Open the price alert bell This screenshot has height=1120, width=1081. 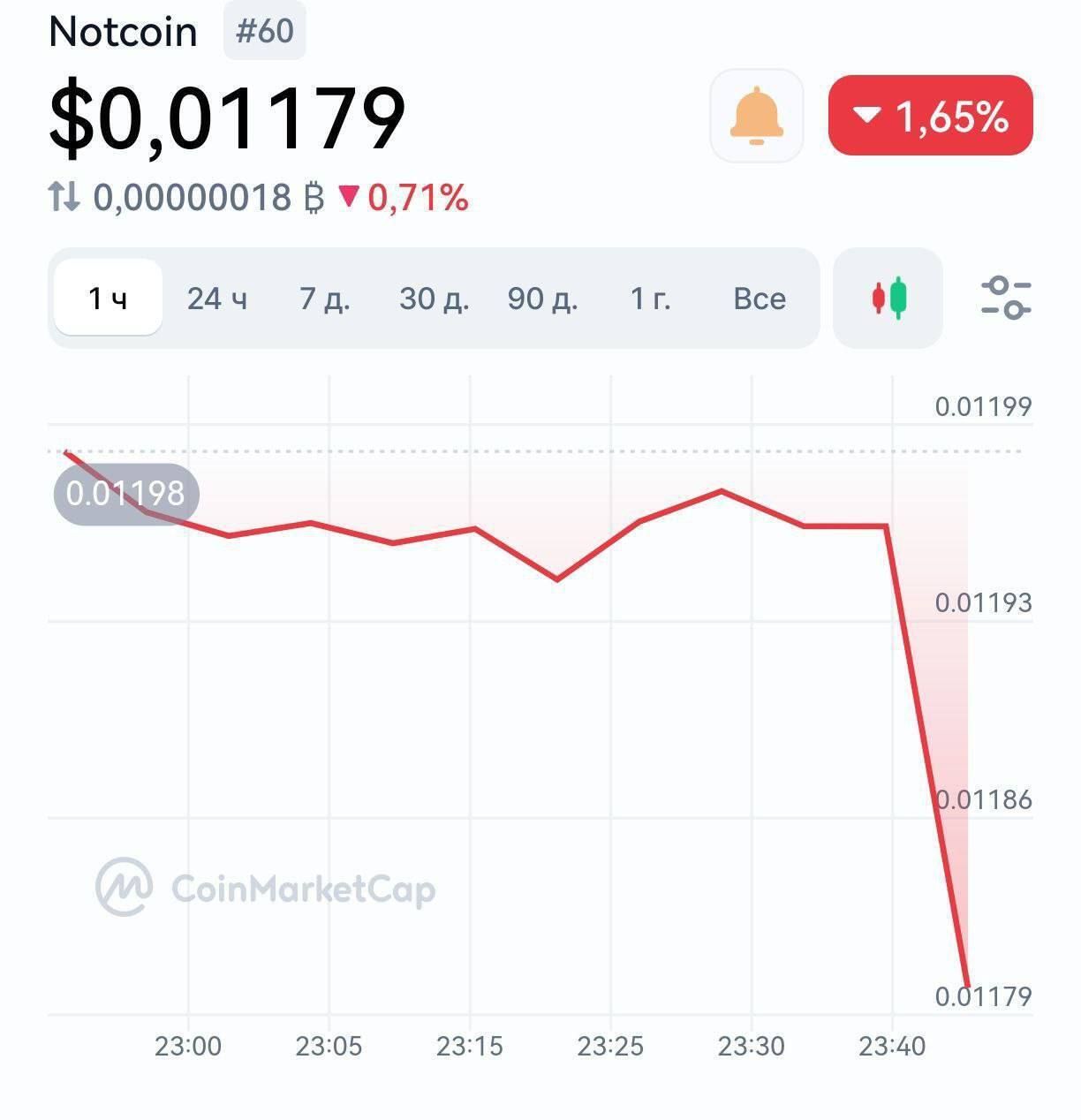[756, 116]
